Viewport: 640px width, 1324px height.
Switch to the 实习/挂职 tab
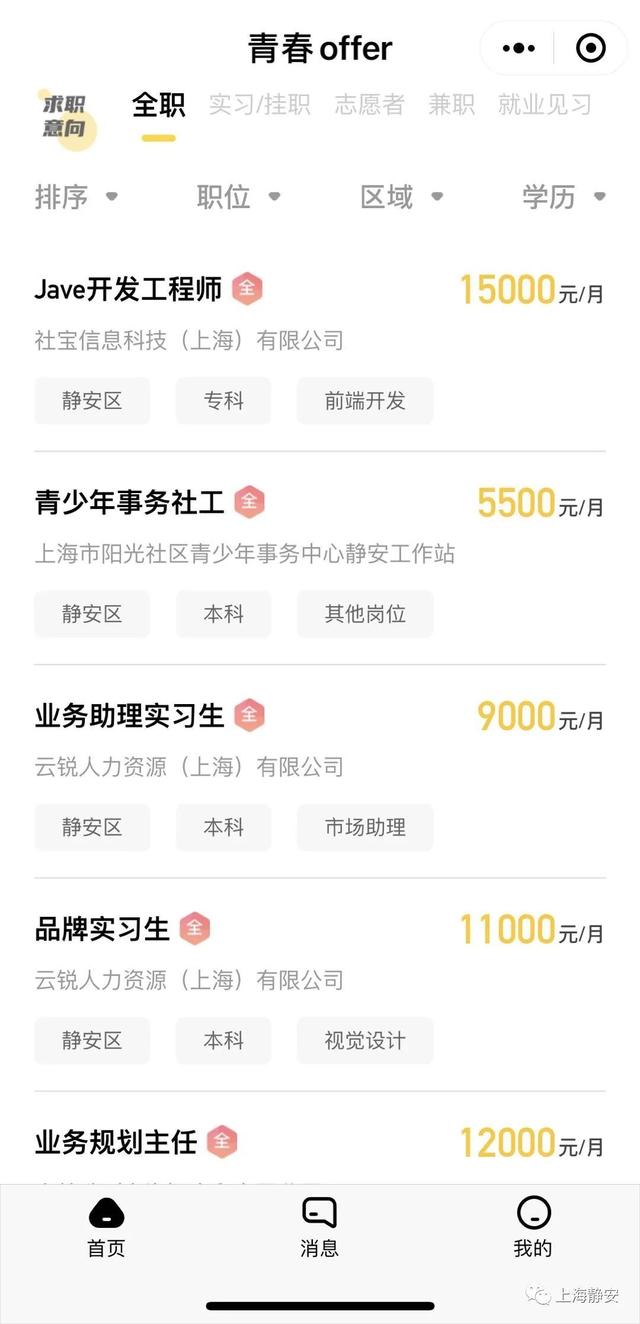(x=259, y=104)
